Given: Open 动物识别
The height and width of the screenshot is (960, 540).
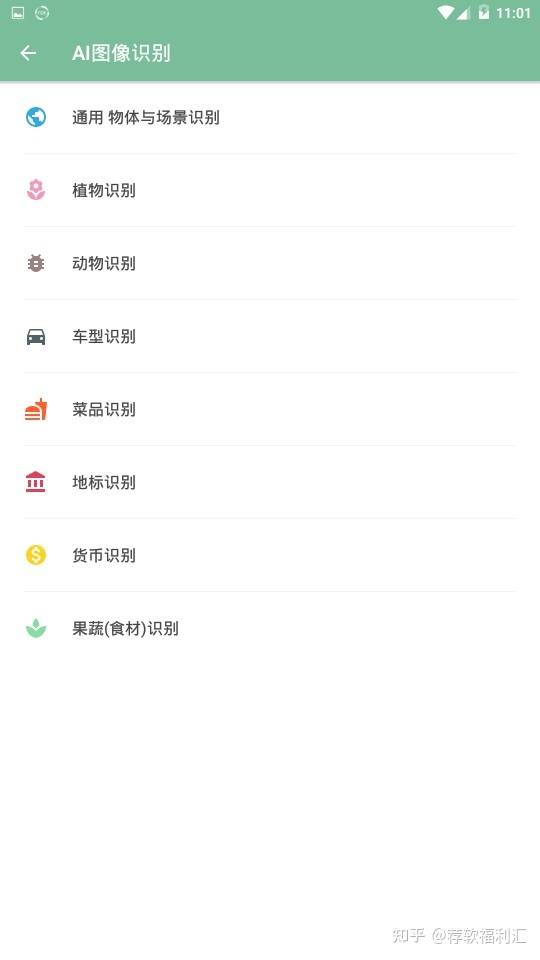Looking at the screenshot, I should (270, 263).
